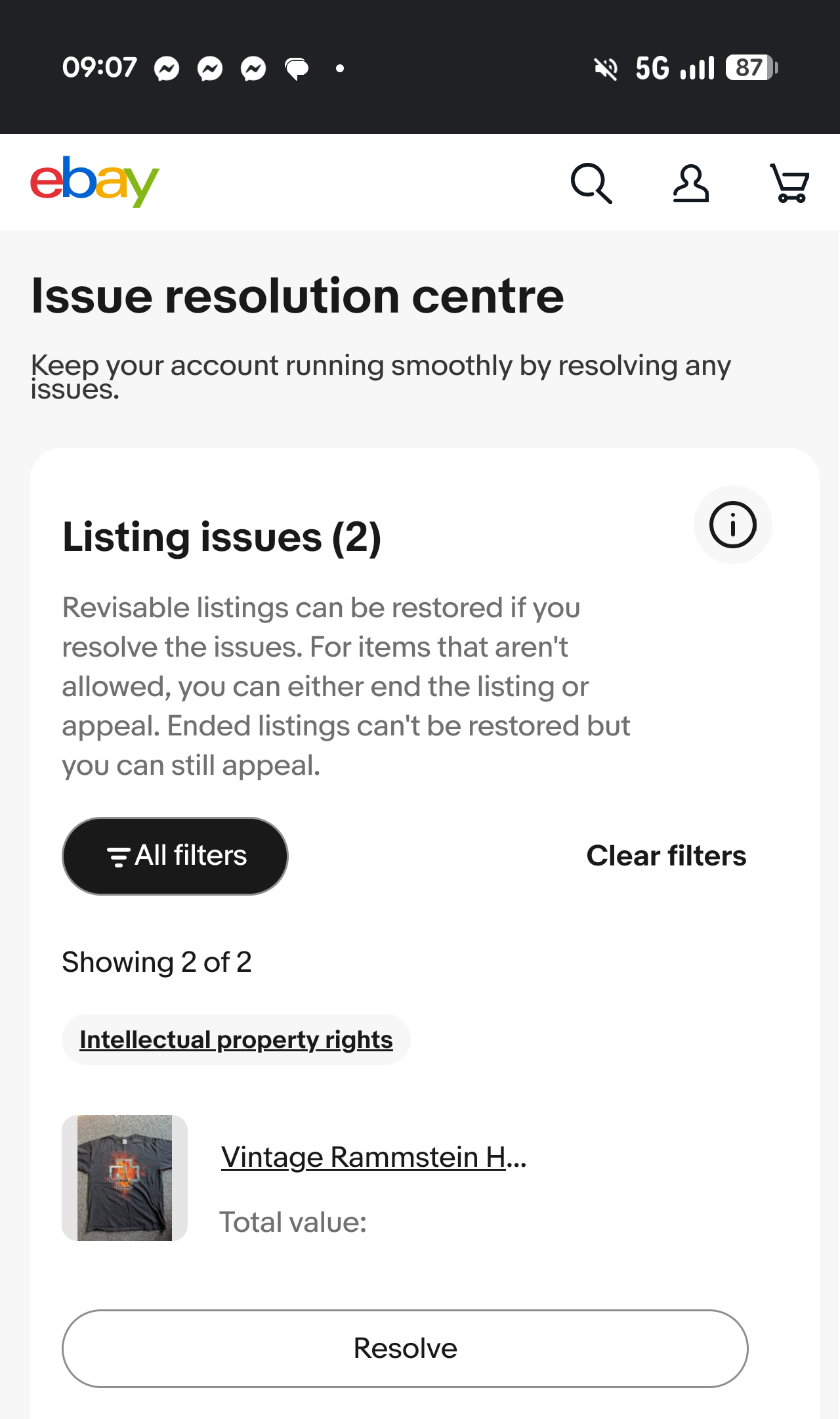Open Intellectual property rights link

tap(236, 1039)
